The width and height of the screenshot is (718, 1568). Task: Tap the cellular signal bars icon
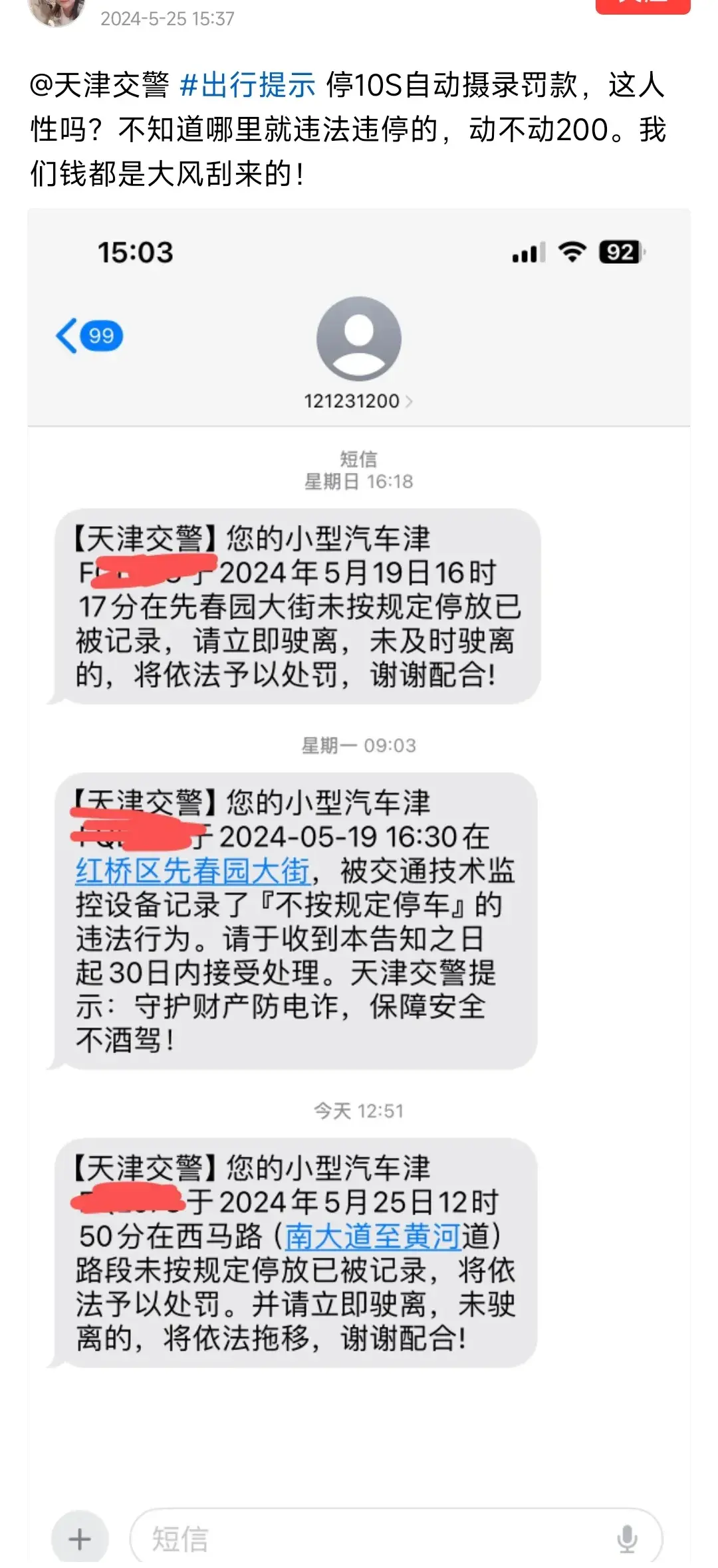pyautogui.click(x=527, y=250)
